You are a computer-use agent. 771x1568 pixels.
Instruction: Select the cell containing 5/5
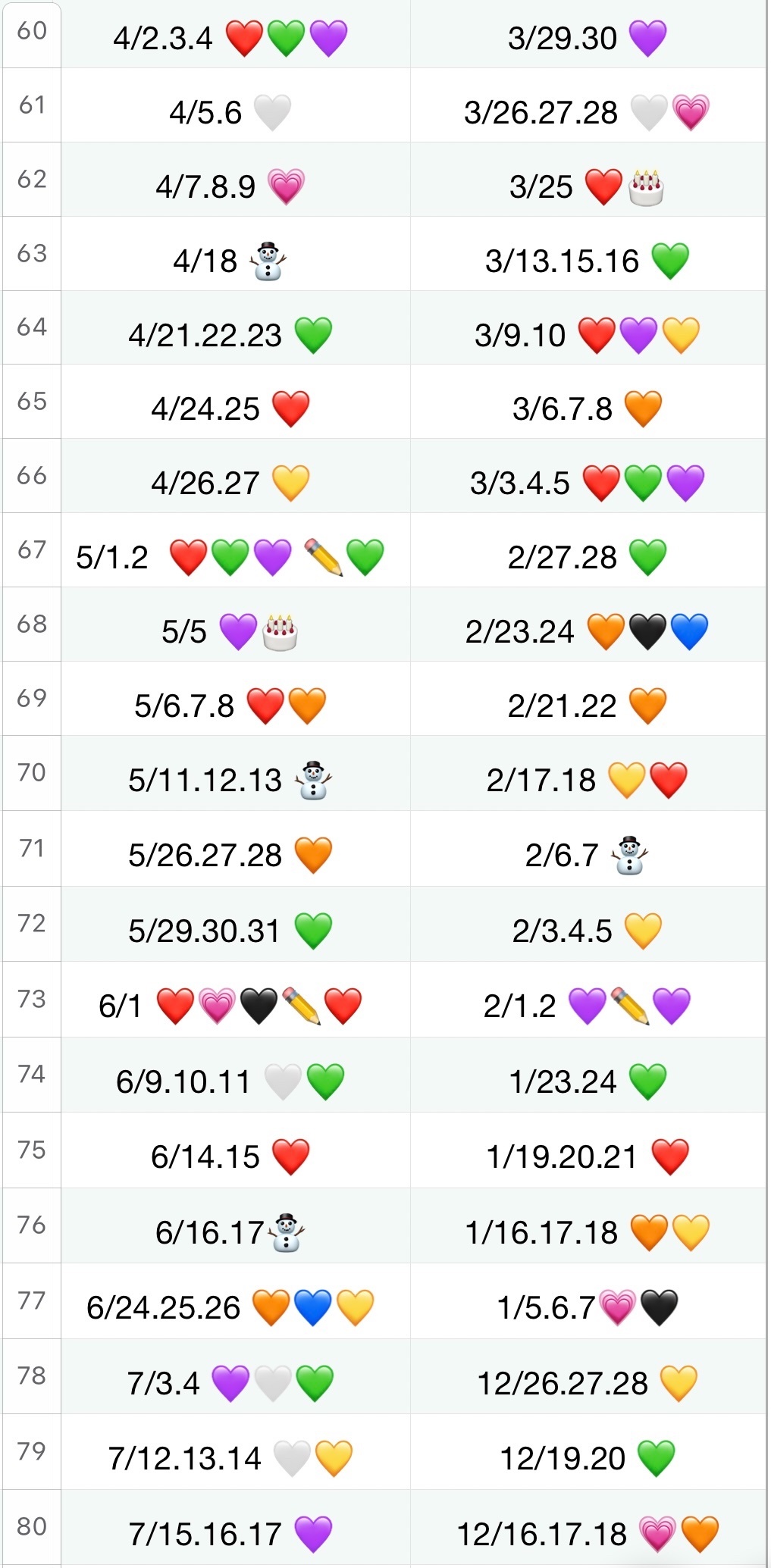coord(236,624)
